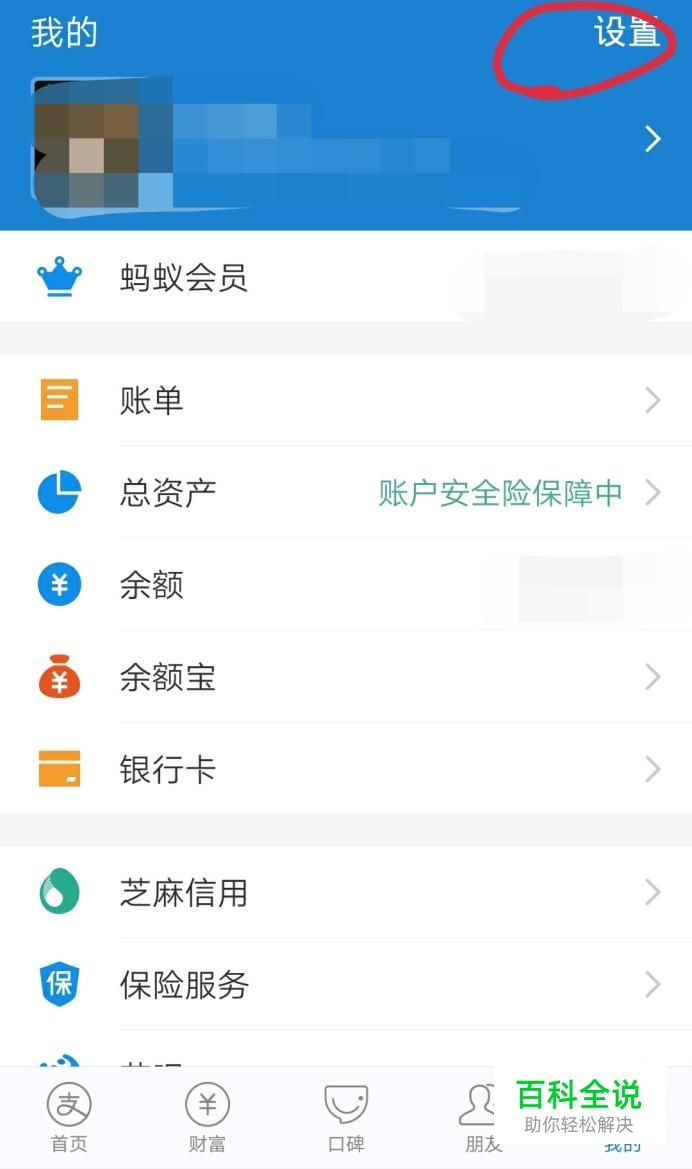
Task: Open the blurred profile header row
Action: pyautogui.click(x=345, y=140)
